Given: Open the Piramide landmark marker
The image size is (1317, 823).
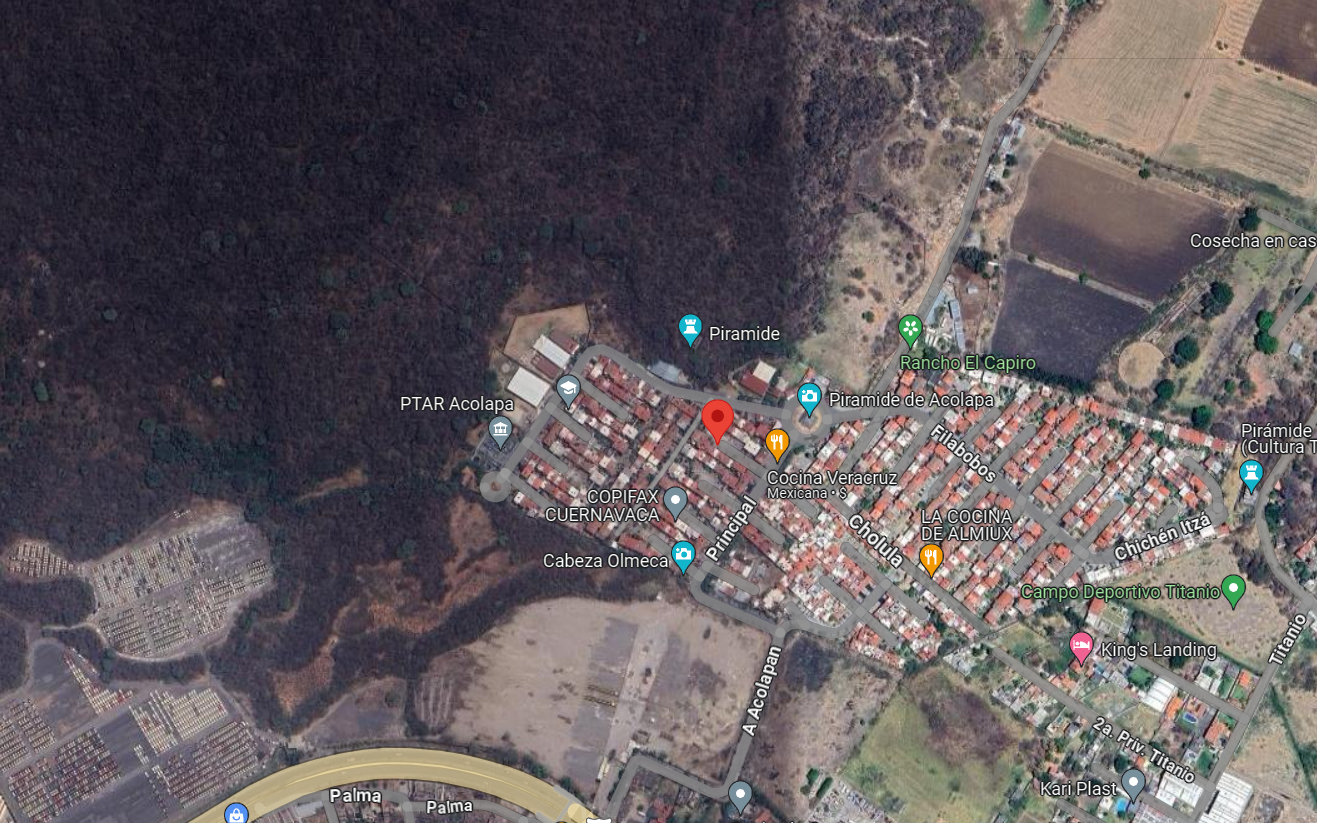Looking at the screenshot, I should click(x=690, y=328).
